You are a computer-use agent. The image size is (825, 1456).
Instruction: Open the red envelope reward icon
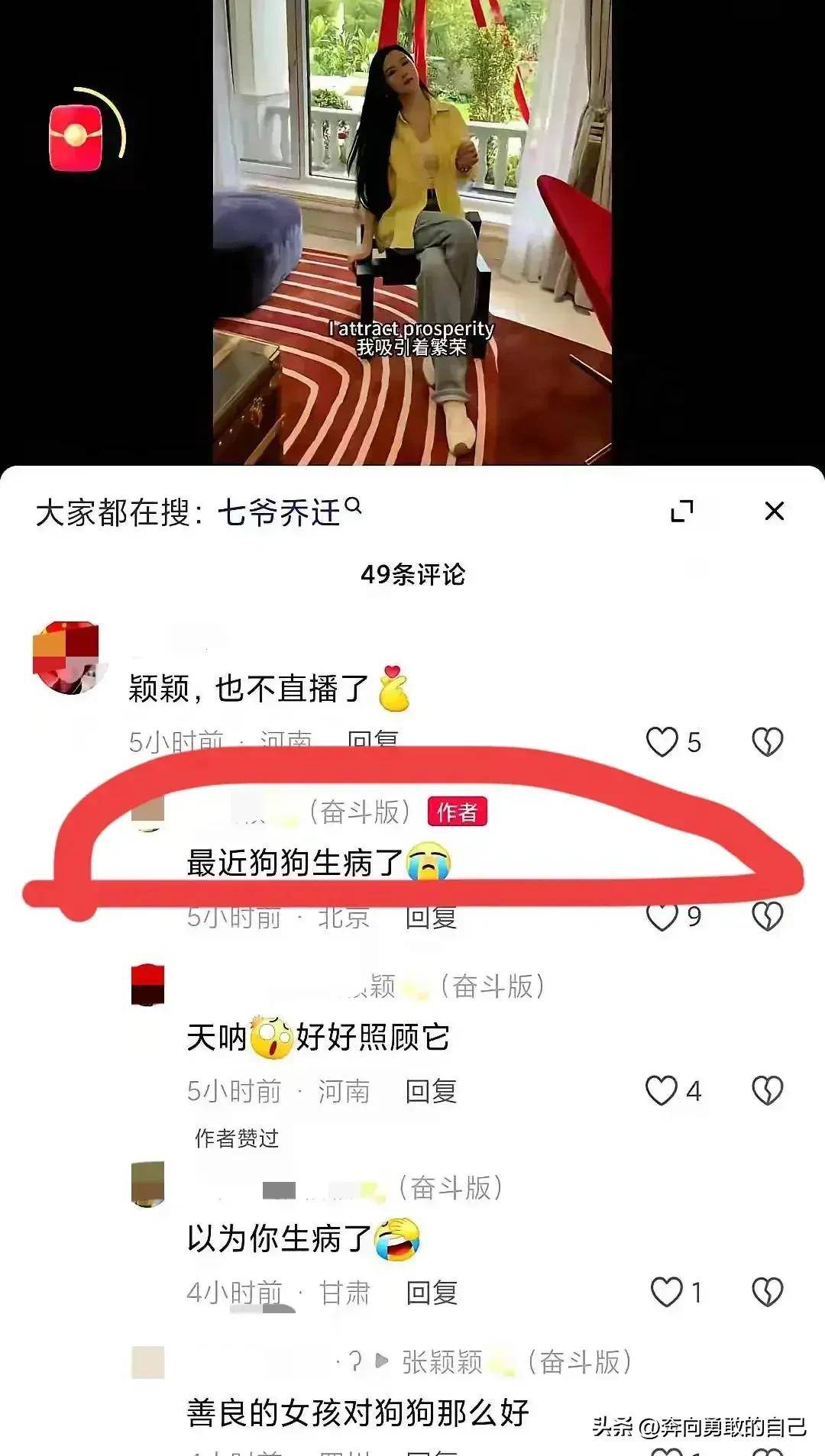76,137
